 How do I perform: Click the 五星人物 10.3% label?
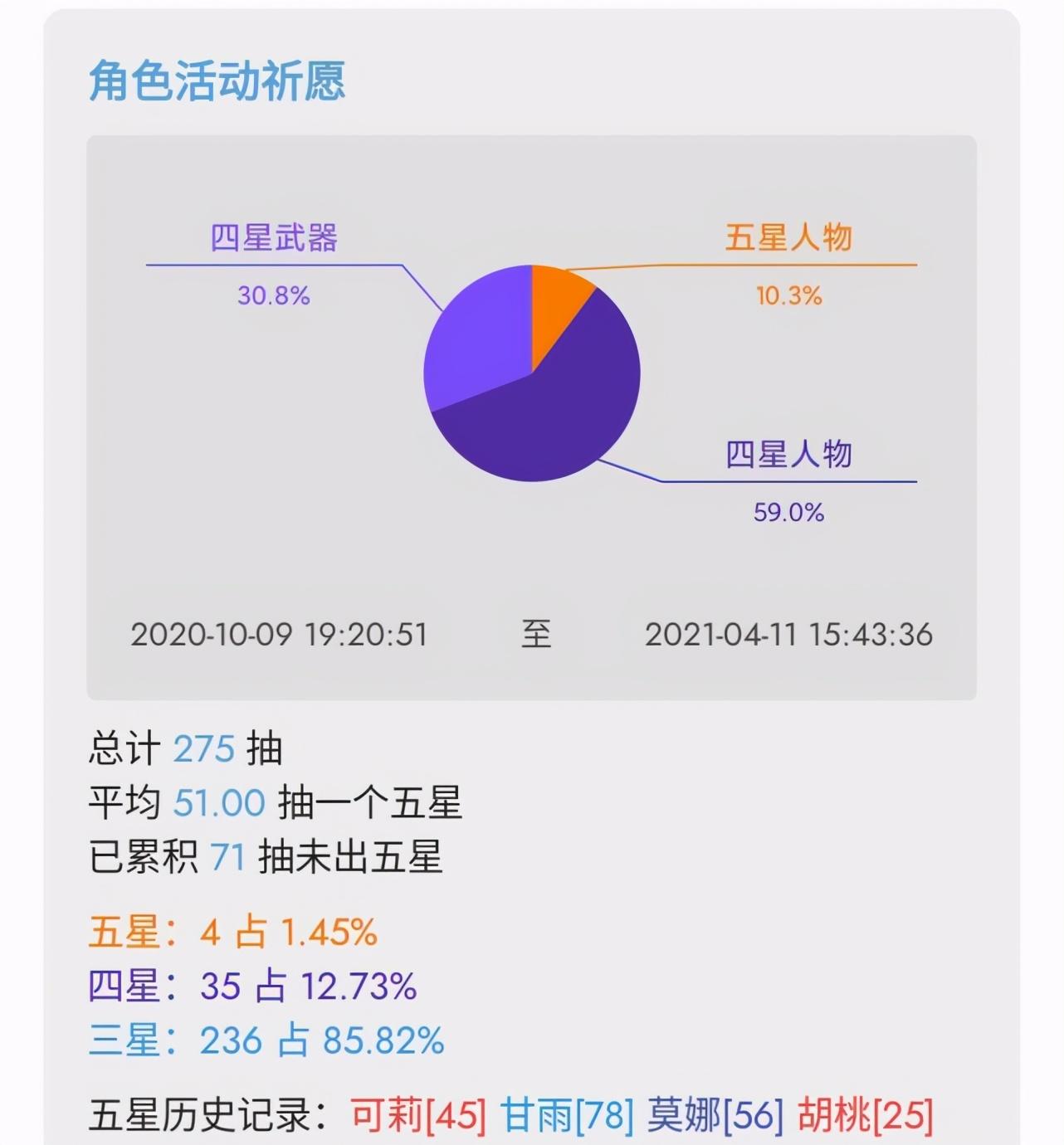tap(788, 295)
